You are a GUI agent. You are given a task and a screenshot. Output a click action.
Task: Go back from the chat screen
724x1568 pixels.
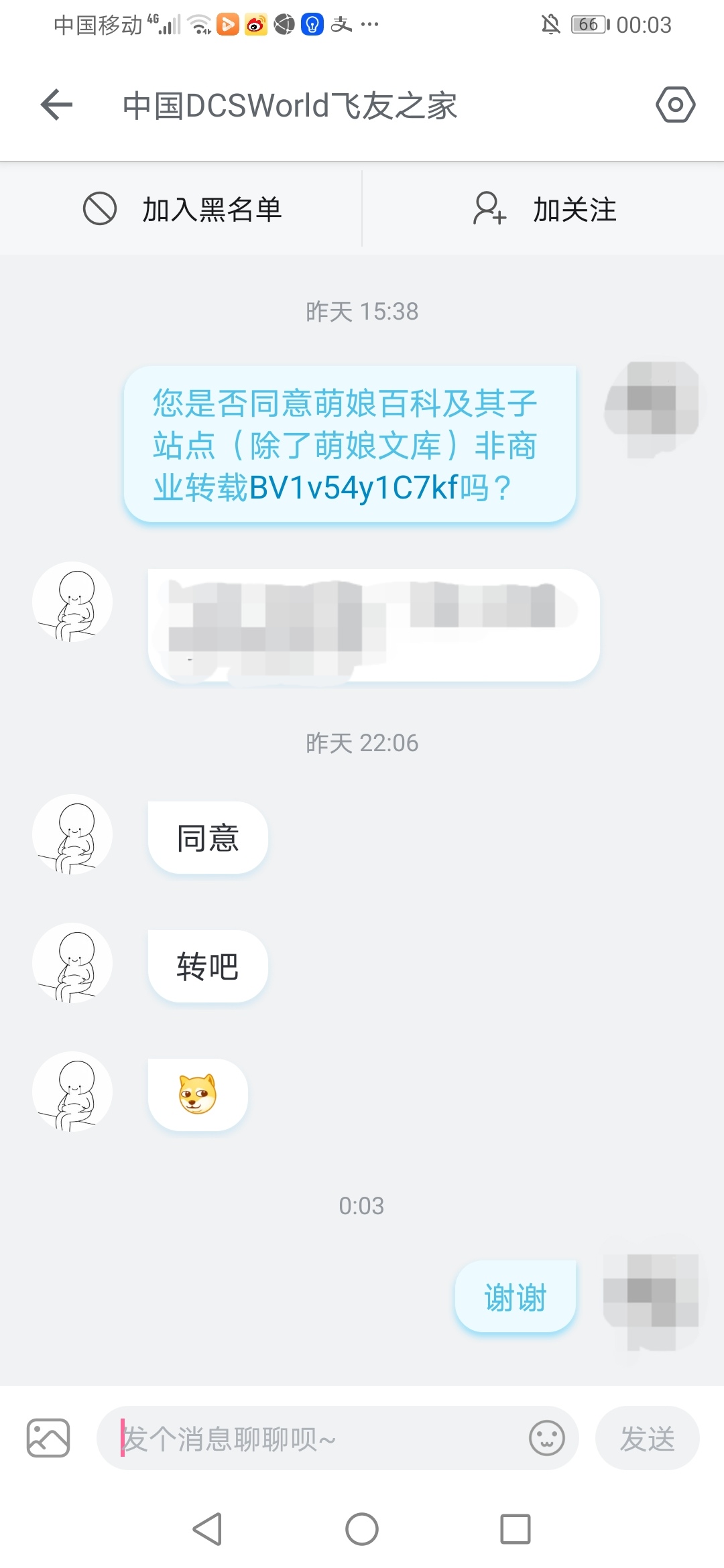[56, 105]
